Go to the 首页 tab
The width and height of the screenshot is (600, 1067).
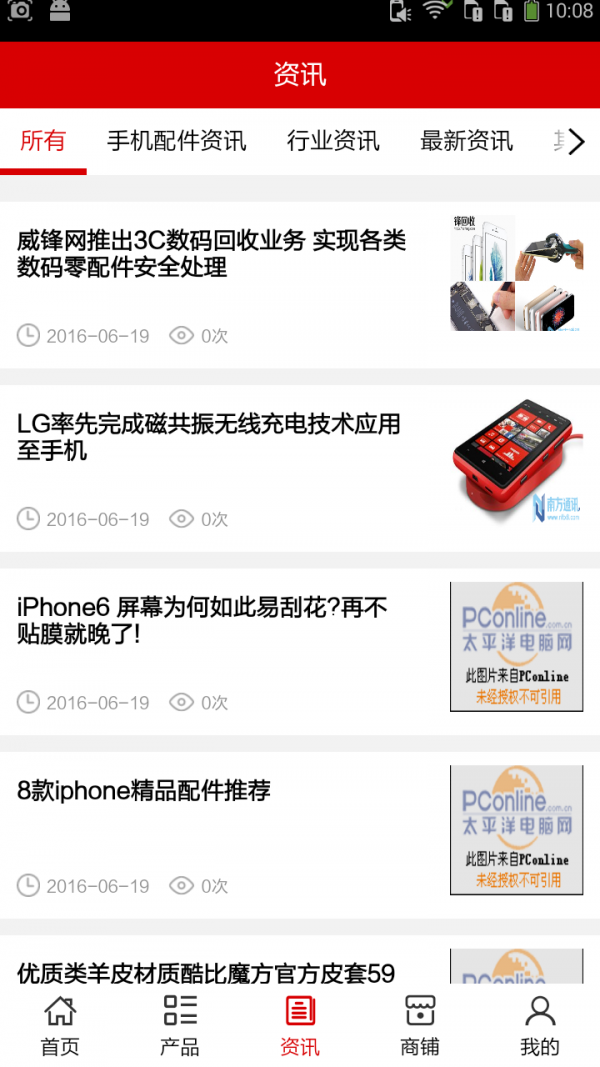(60, 1026)
